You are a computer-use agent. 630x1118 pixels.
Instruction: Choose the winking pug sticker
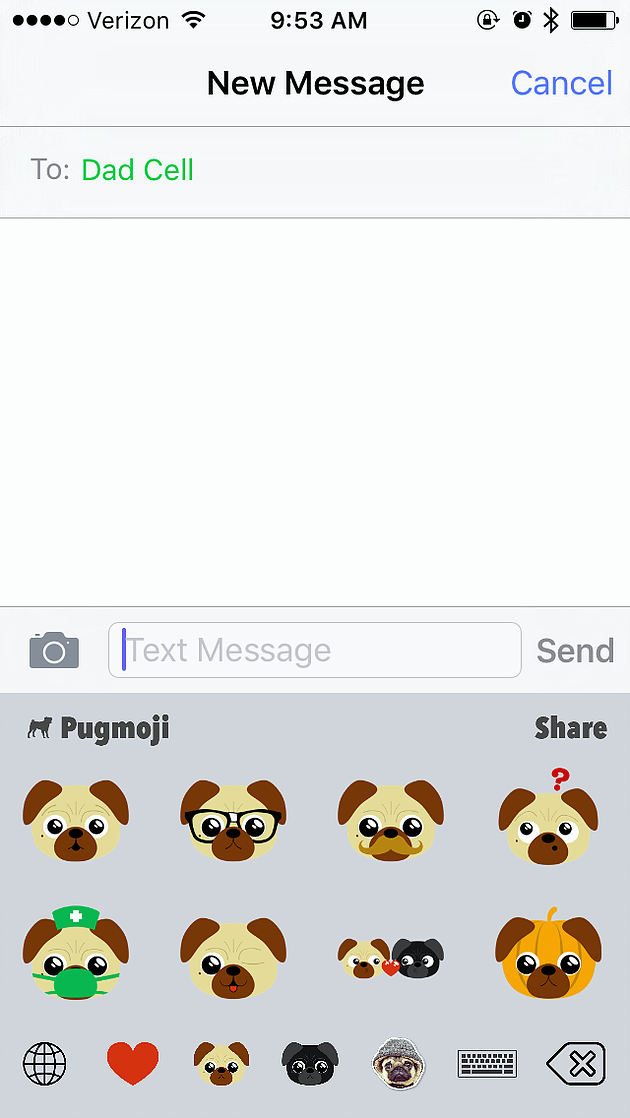pos(233,956)
